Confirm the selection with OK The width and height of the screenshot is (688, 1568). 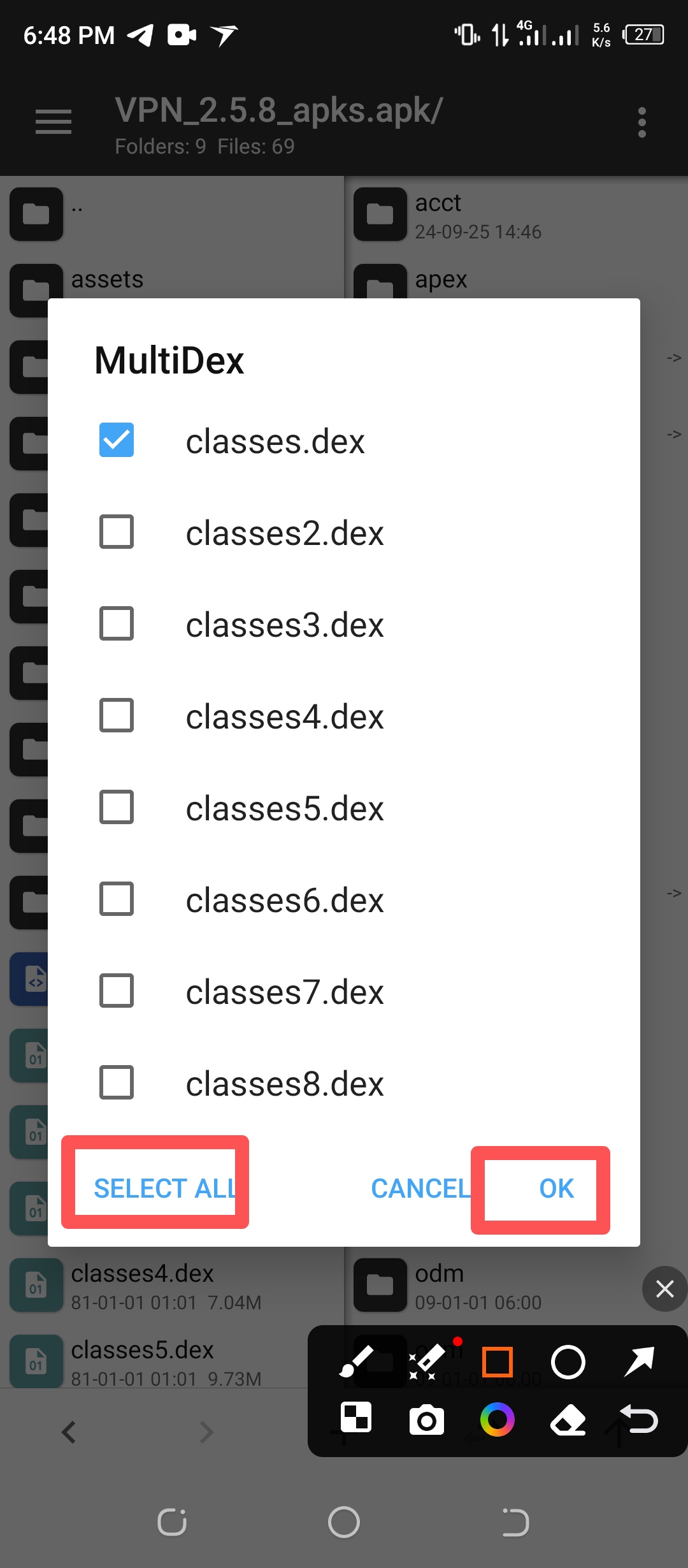coord(556,1188)
